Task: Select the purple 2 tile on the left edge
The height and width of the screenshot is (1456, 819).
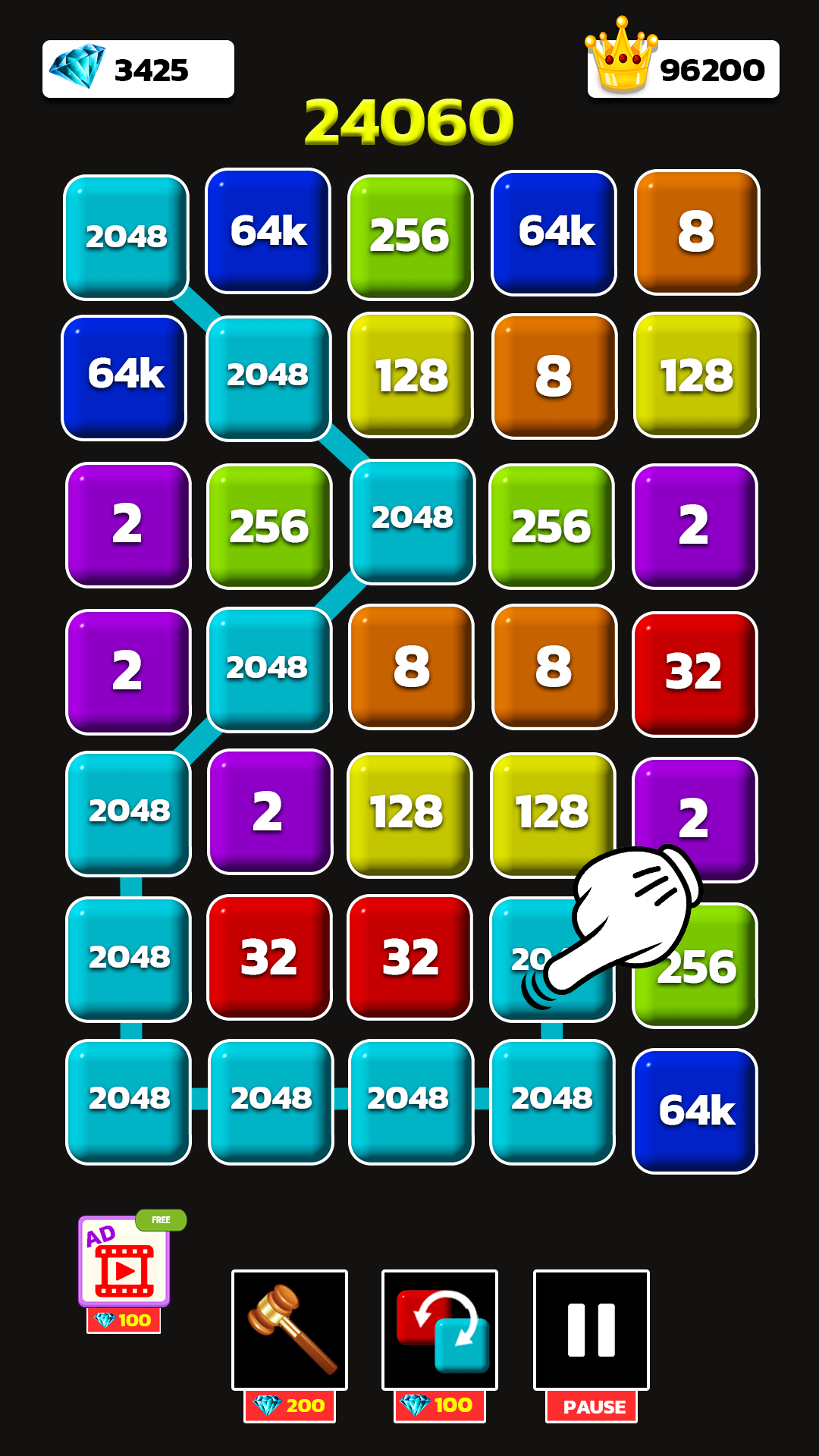Action: click(x=127, y=523)
